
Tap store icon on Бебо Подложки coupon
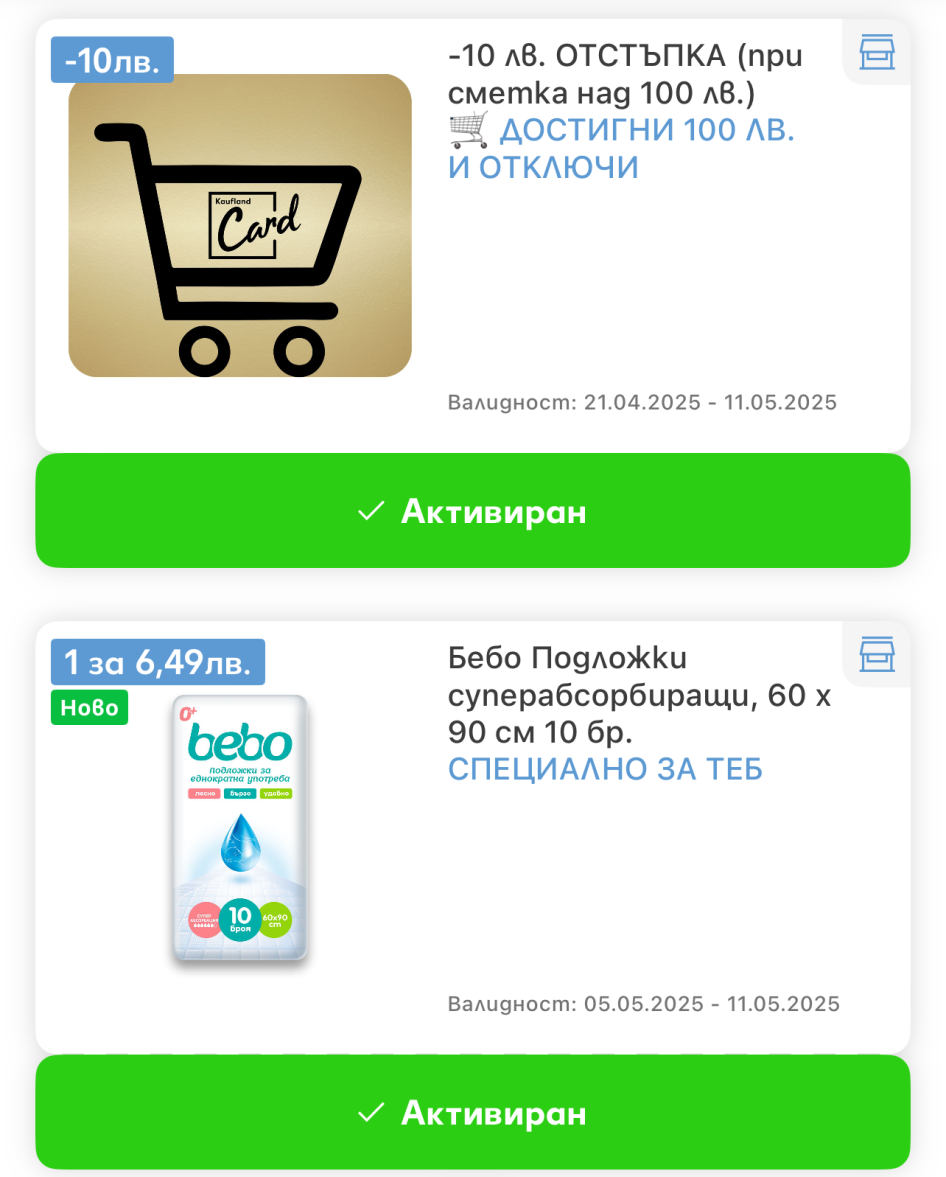(877, 654)
